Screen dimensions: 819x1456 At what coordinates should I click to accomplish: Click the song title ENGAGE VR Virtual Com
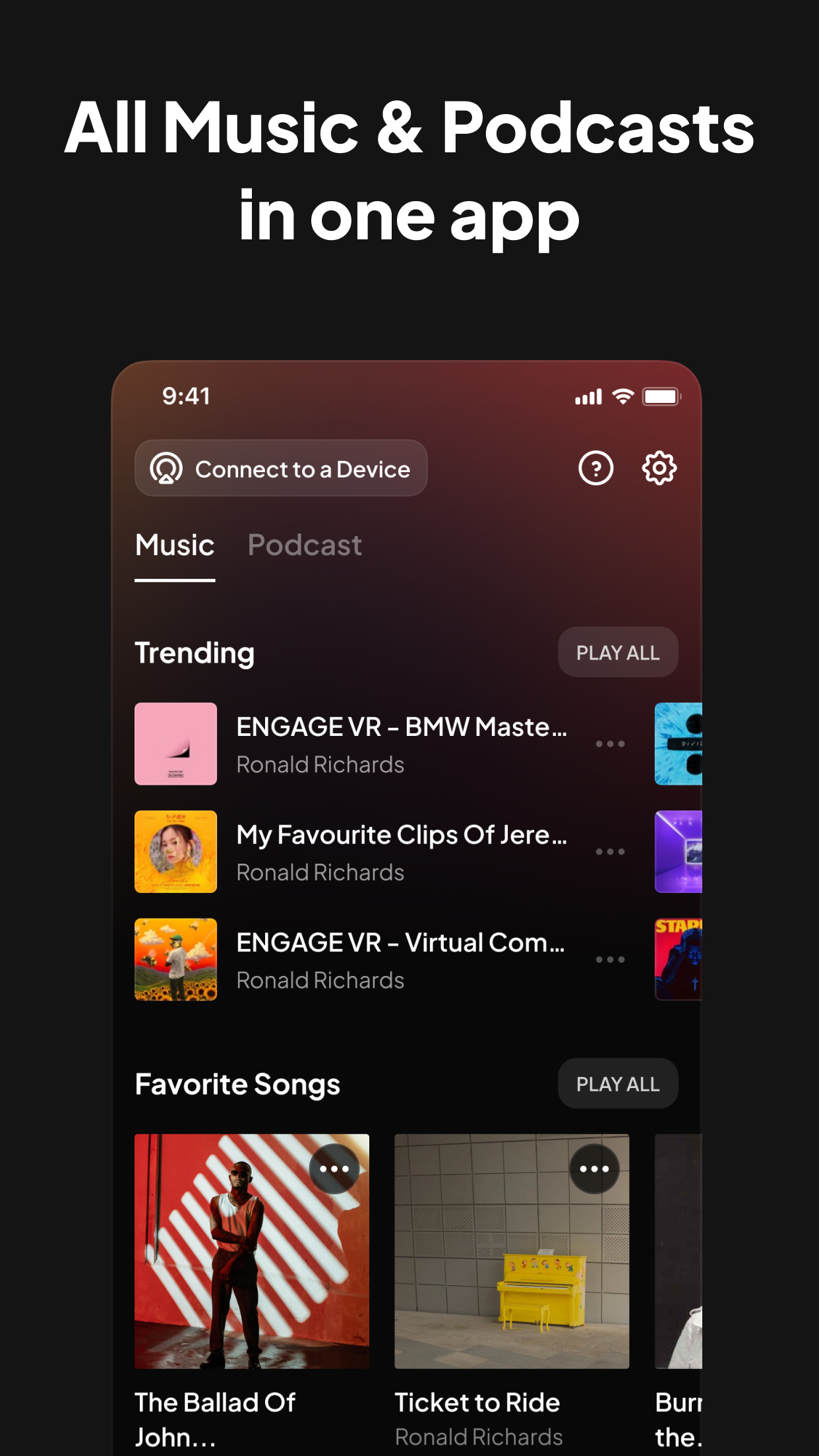(401, 943)
